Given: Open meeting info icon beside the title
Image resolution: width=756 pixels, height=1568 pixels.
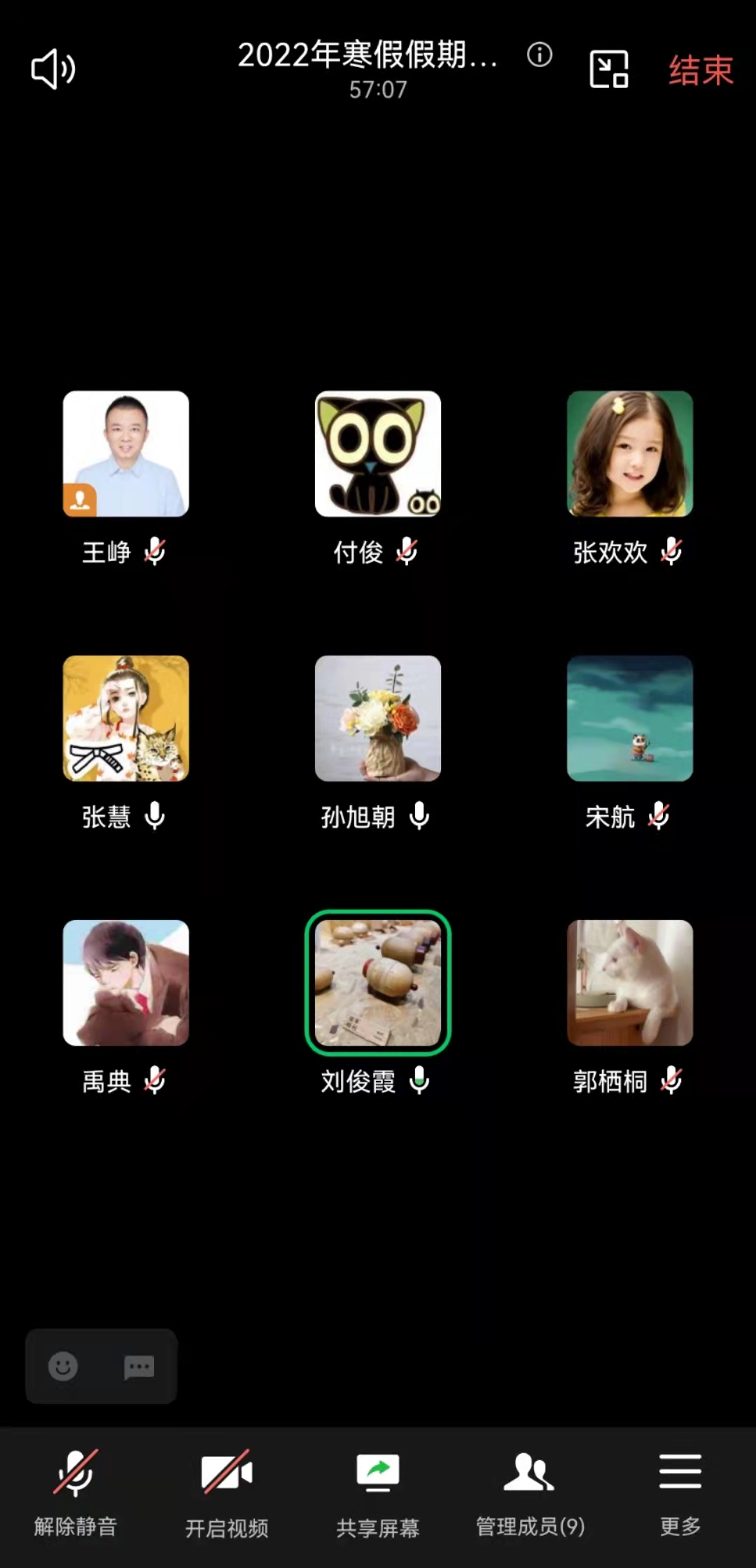Looking at the screenshot, I should coord(540,55).
